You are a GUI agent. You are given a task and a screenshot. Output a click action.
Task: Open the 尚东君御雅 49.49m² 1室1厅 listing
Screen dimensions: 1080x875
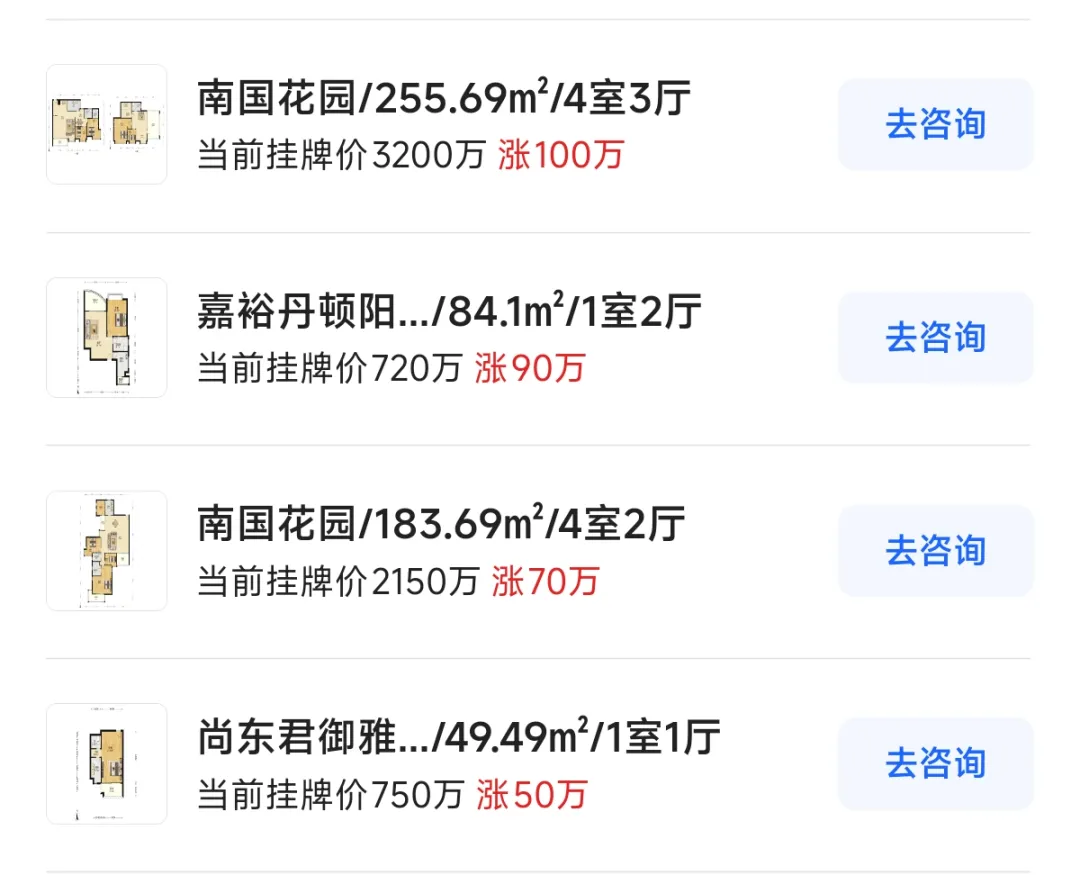point(458,739)
